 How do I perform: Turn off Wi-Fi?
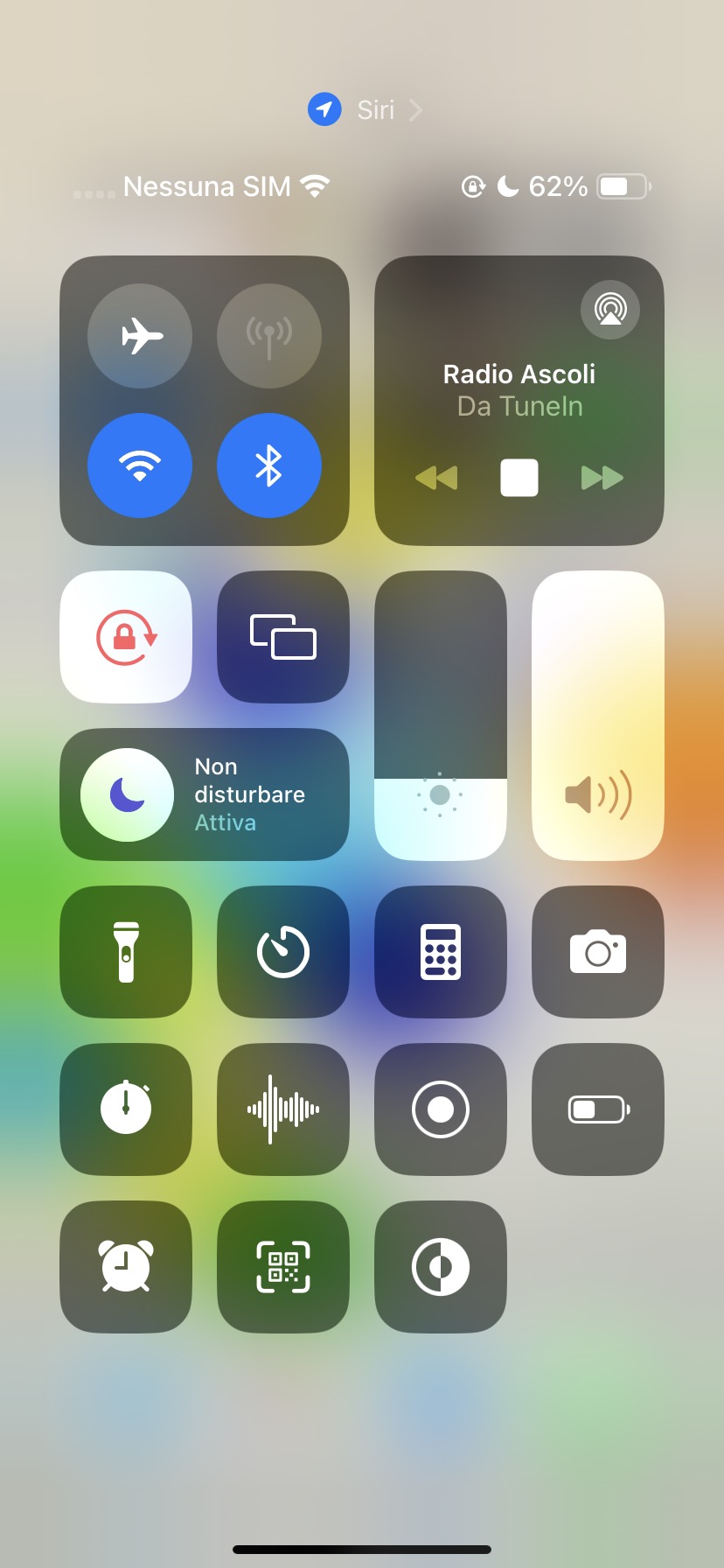[x=140, y=465]
